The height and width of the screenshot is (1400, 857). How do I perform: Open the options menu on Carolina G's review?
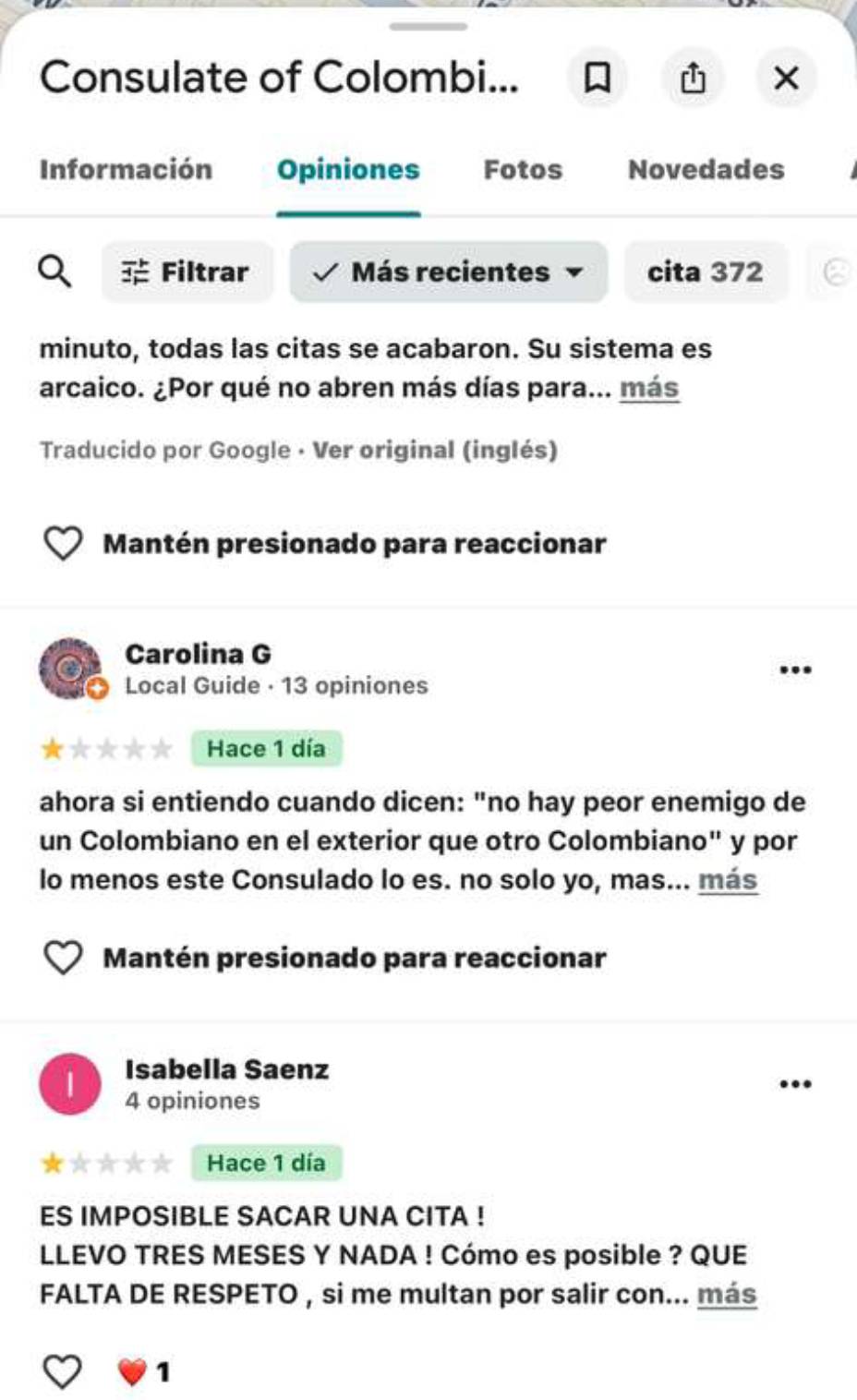[x=795, y=670]
